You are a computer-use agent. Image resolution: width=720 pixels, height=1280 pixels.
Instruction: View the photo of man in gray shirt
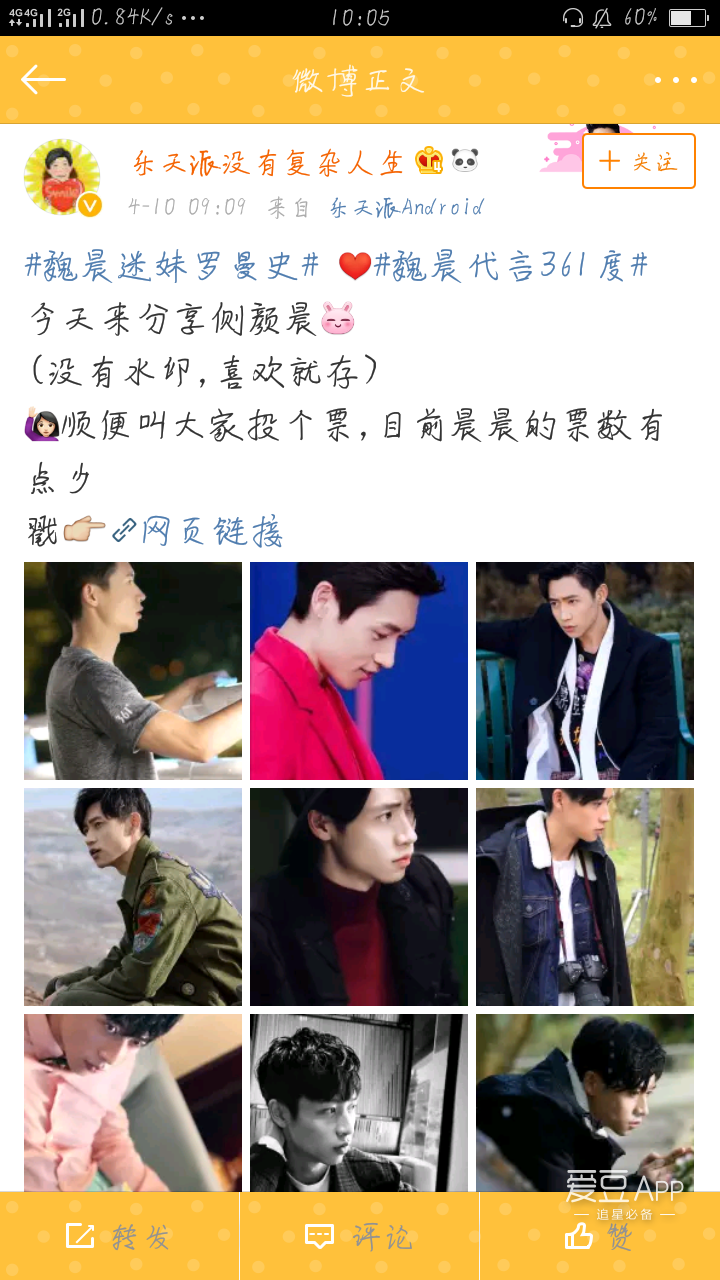click(x=133, y=671)
